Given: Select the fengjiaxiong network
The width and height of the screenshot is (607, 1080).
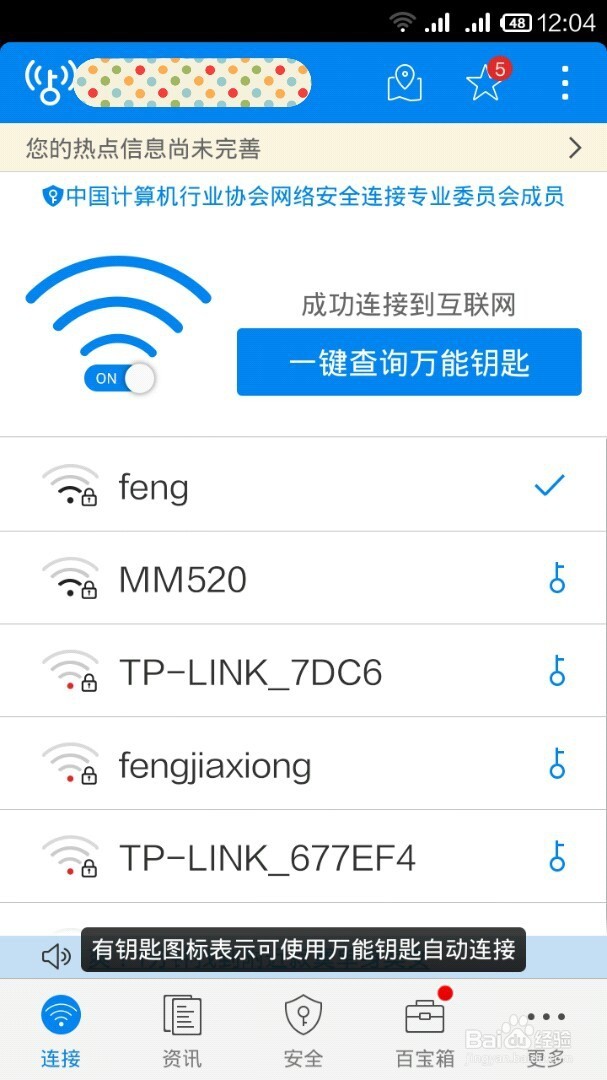Looking at the screenshot, I should (x=303, y=764).
